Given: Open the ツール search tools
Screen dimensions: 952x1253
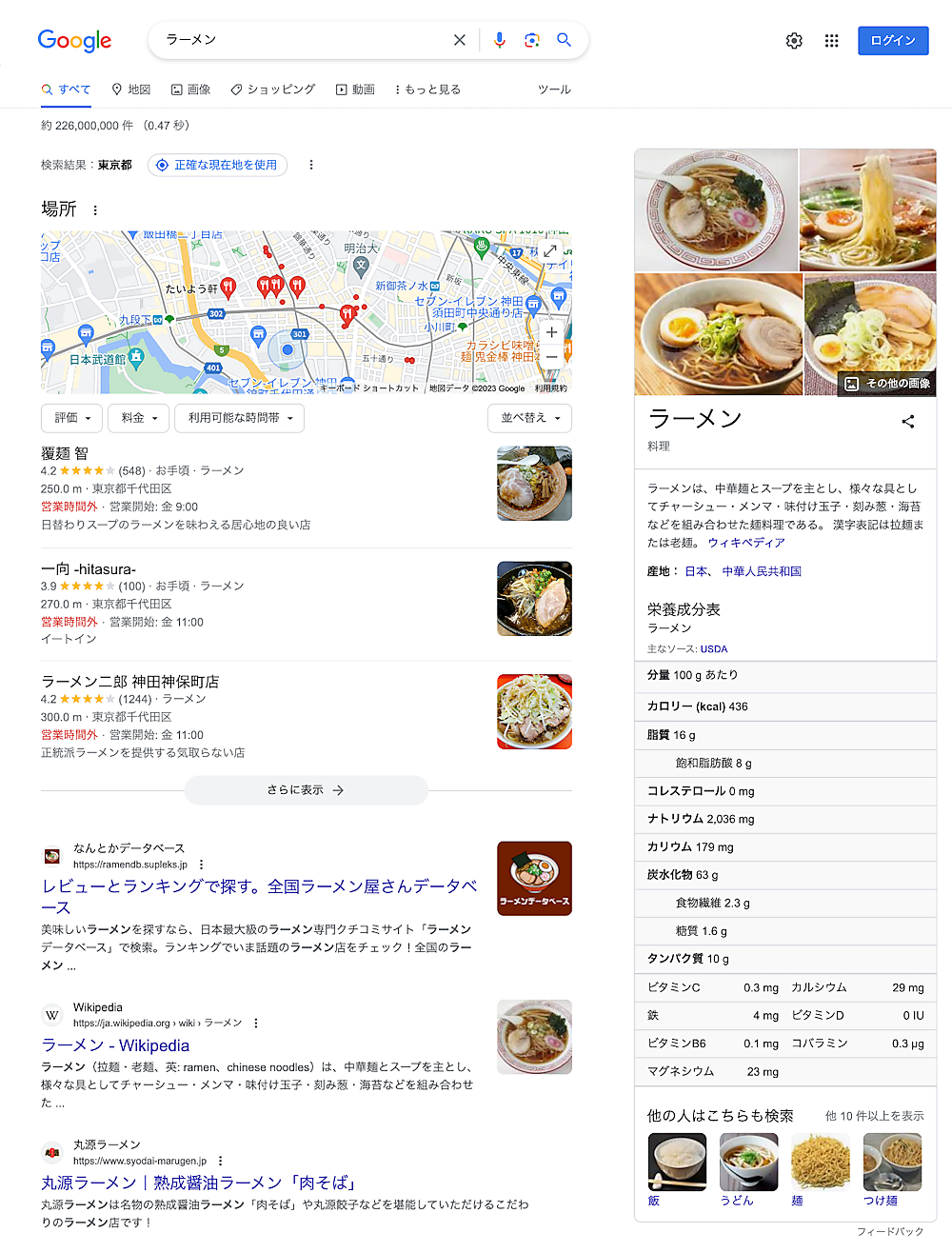Looking at the screenshot, I should [554, 89].
